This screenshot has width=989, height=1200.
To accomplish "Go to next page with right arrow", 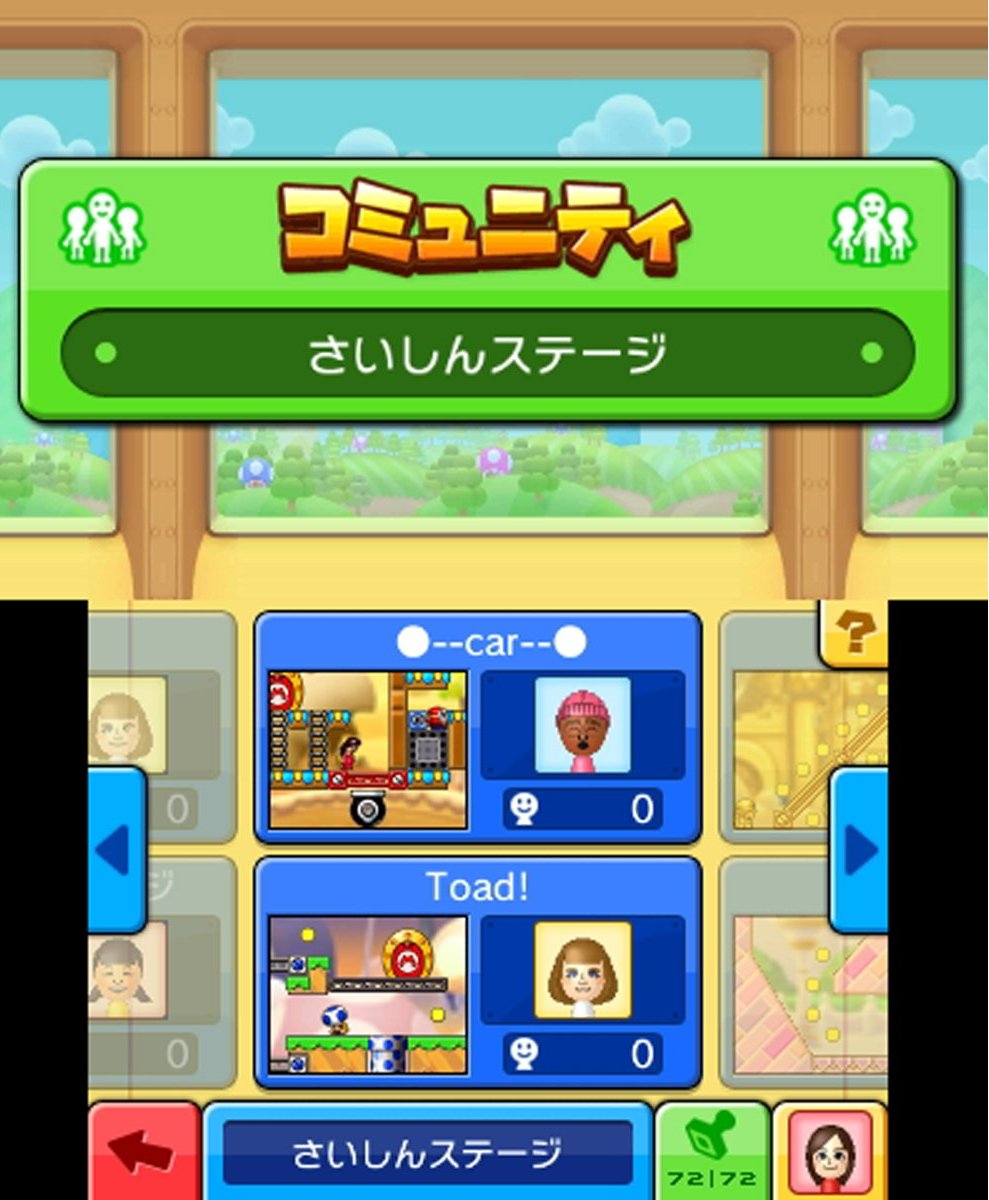I will [x=859, y=850].
